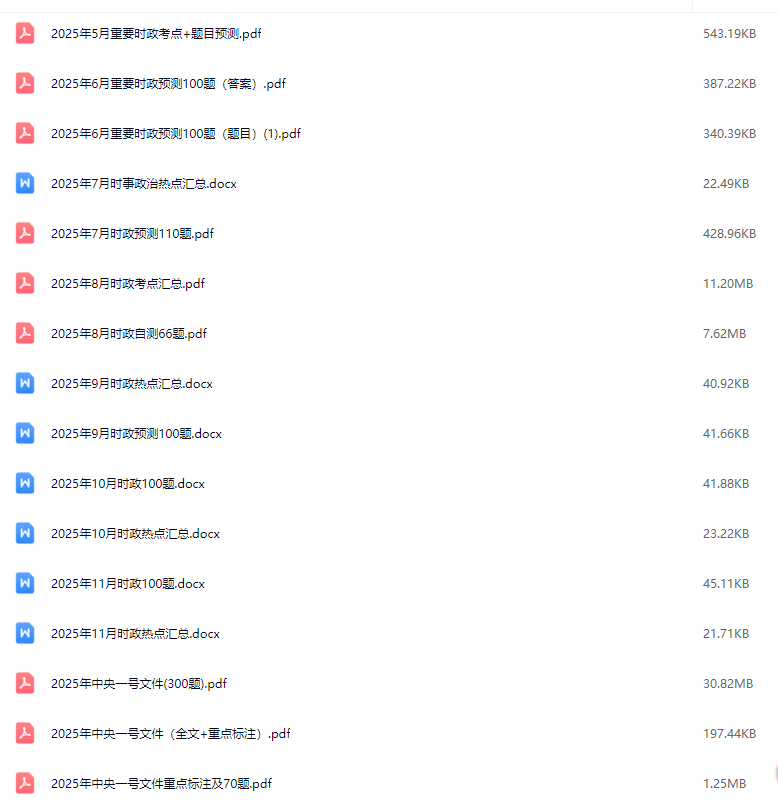The image size is (778, 802).
Task: Click the Word icon next to 2025年9月时政预测100题.docx
Action: pyautogui.click(x=24, y=433)
